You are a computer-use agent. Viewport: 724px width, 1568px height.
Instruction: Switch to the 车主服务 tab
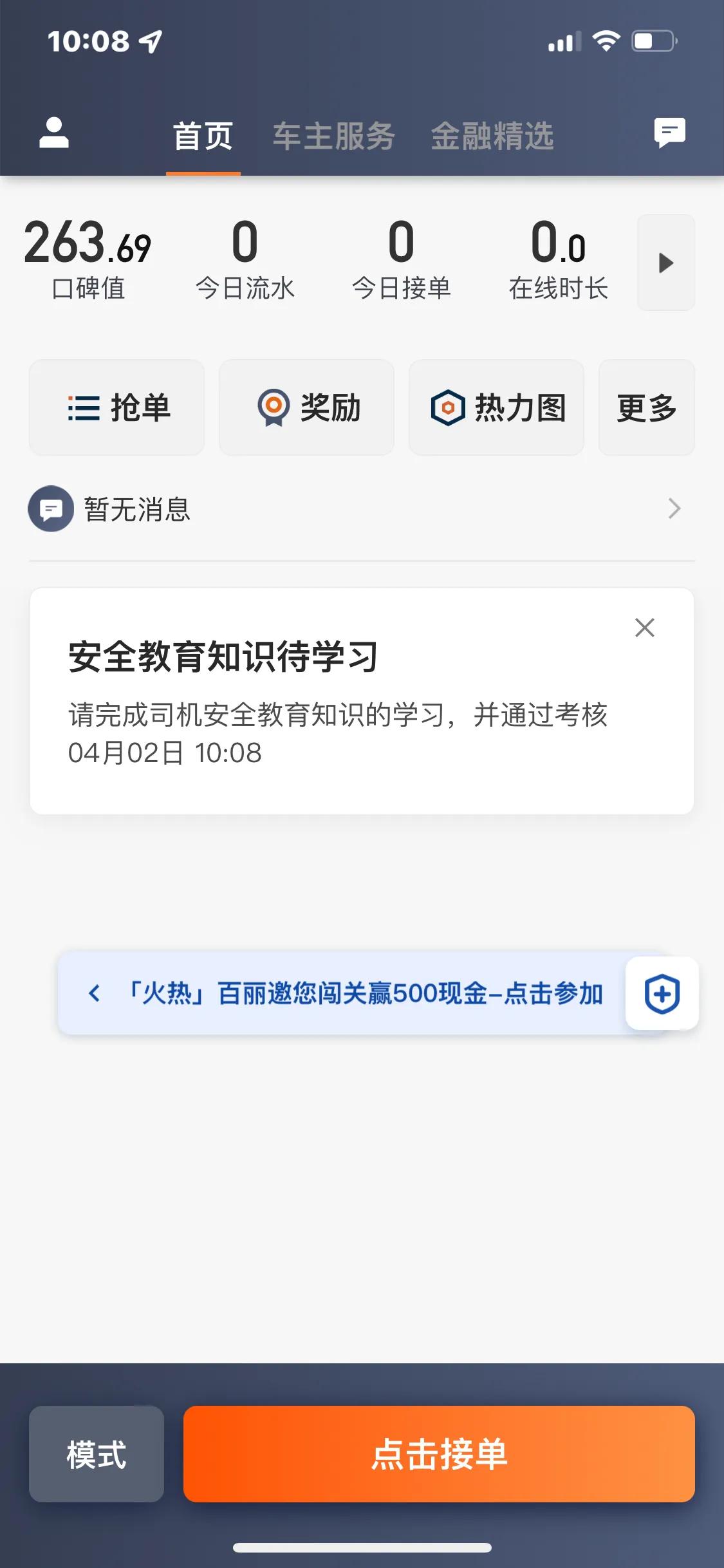coord(333,136)
